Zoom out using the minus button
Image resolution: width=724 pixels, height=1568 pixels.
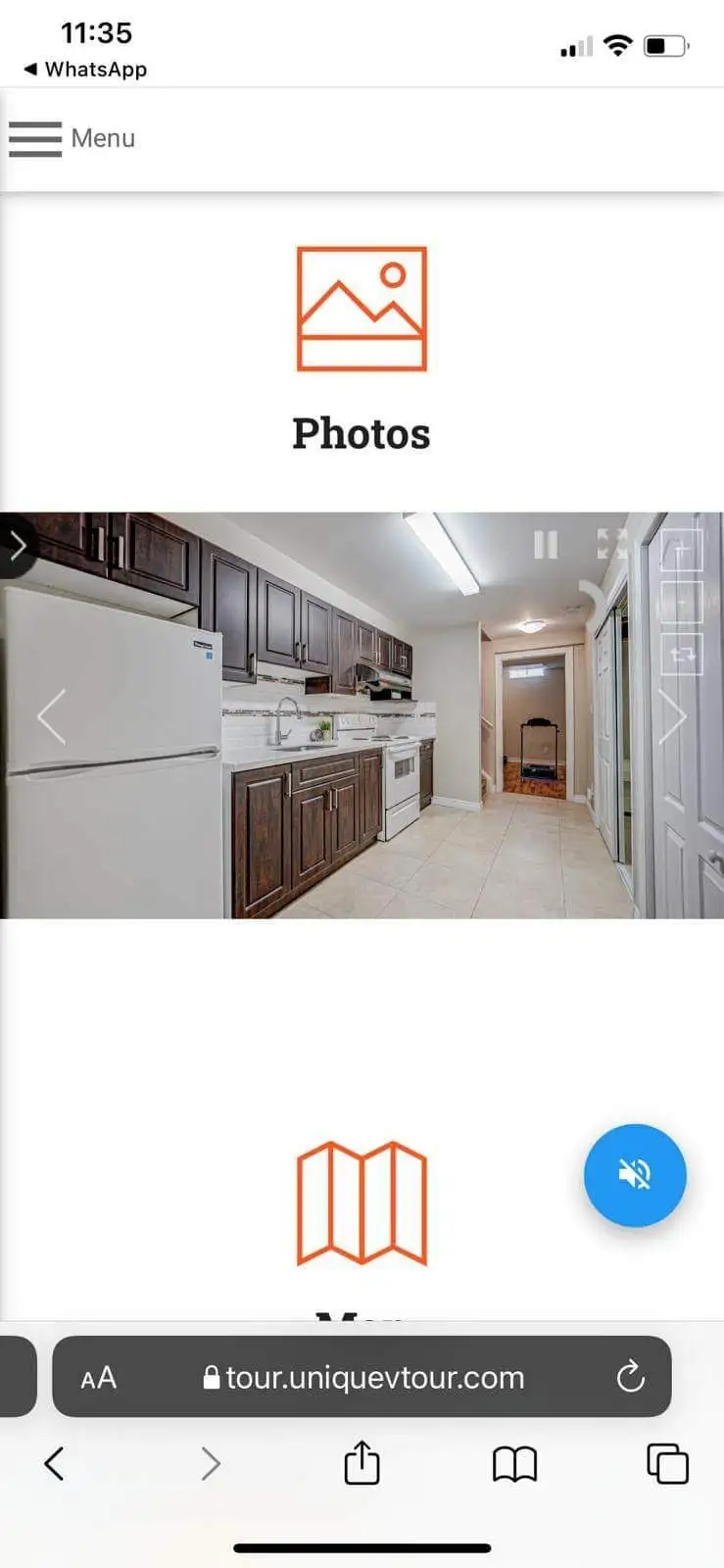(x=683, y=602)
